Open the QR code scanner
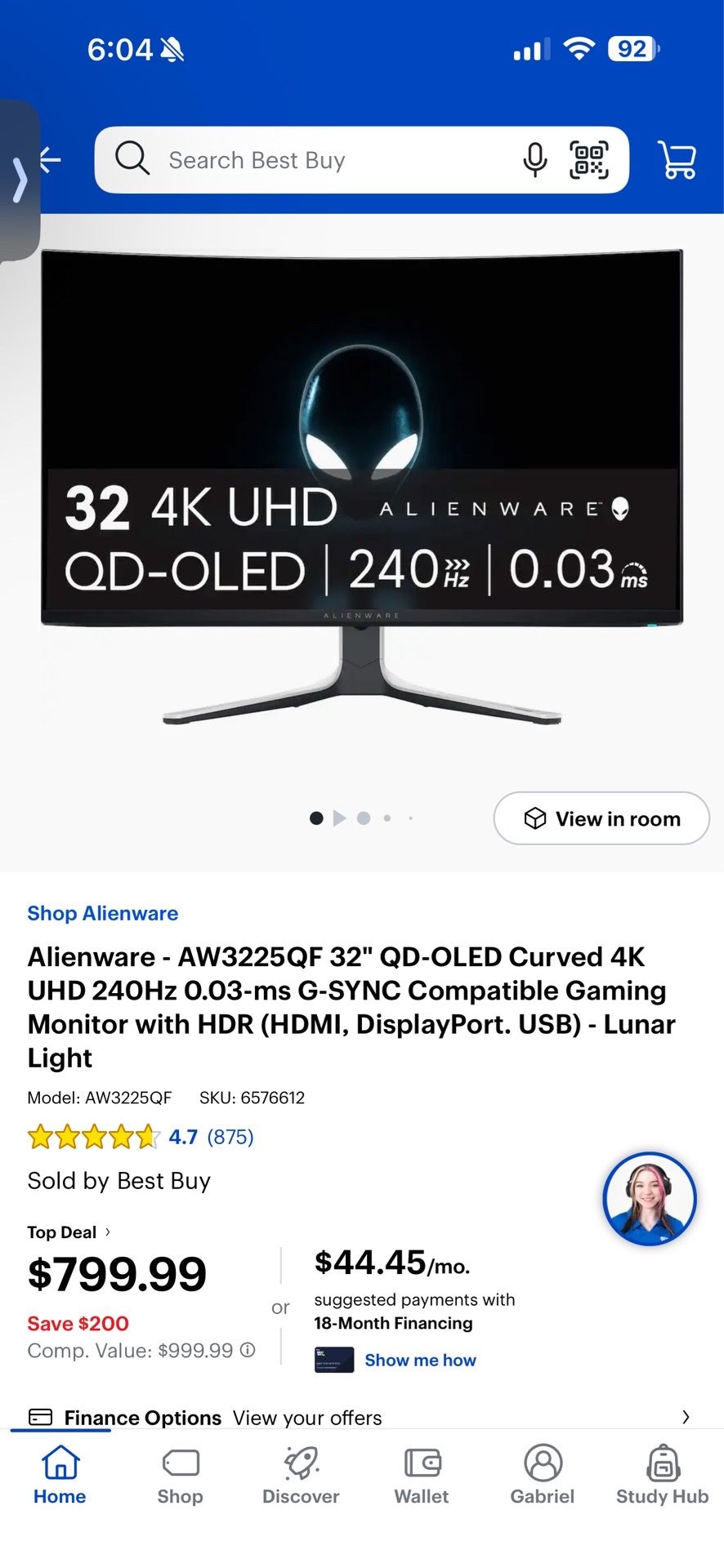Viewport: 724px width, 1568px height. click(588, 160)
